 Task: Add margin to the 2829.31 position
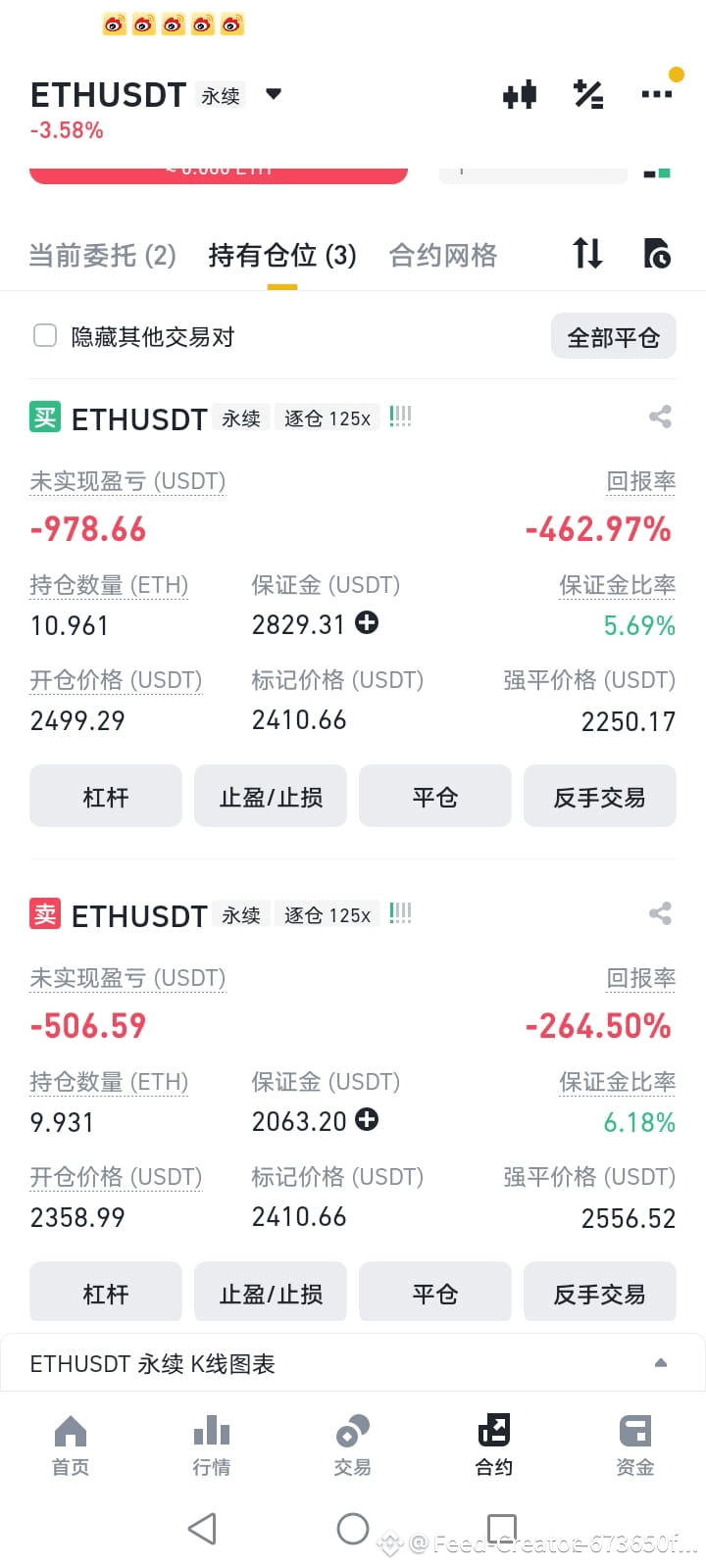[x=367, y=622]
